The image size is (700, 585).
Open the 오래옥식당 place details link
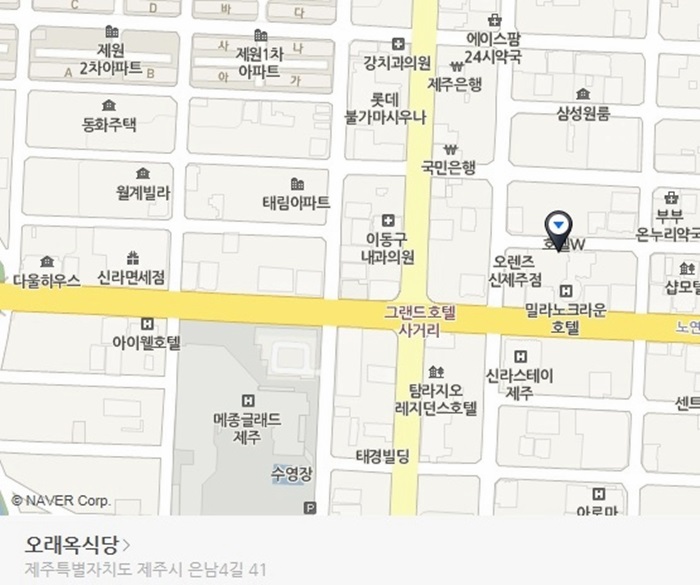(x=78, y=545)
